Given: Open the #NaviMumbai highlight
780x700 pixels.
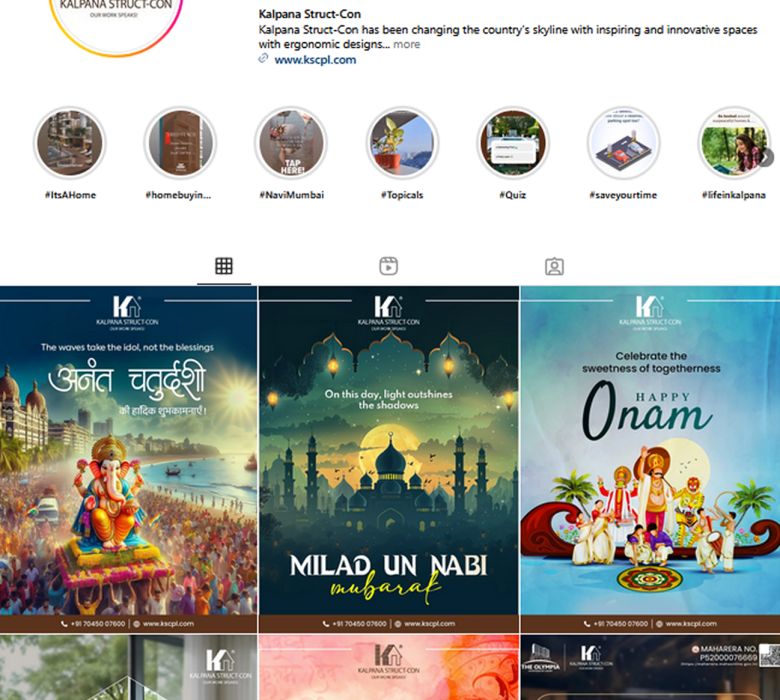Looking at the screenshot, I should [x=291, y=144].
